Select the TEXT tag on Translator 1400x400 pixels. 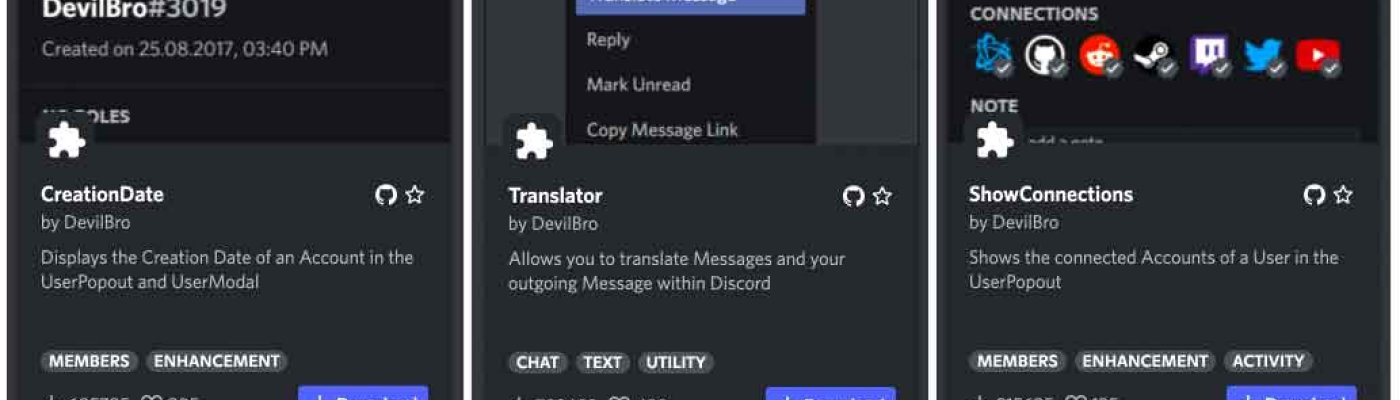(x=602, y=362)
